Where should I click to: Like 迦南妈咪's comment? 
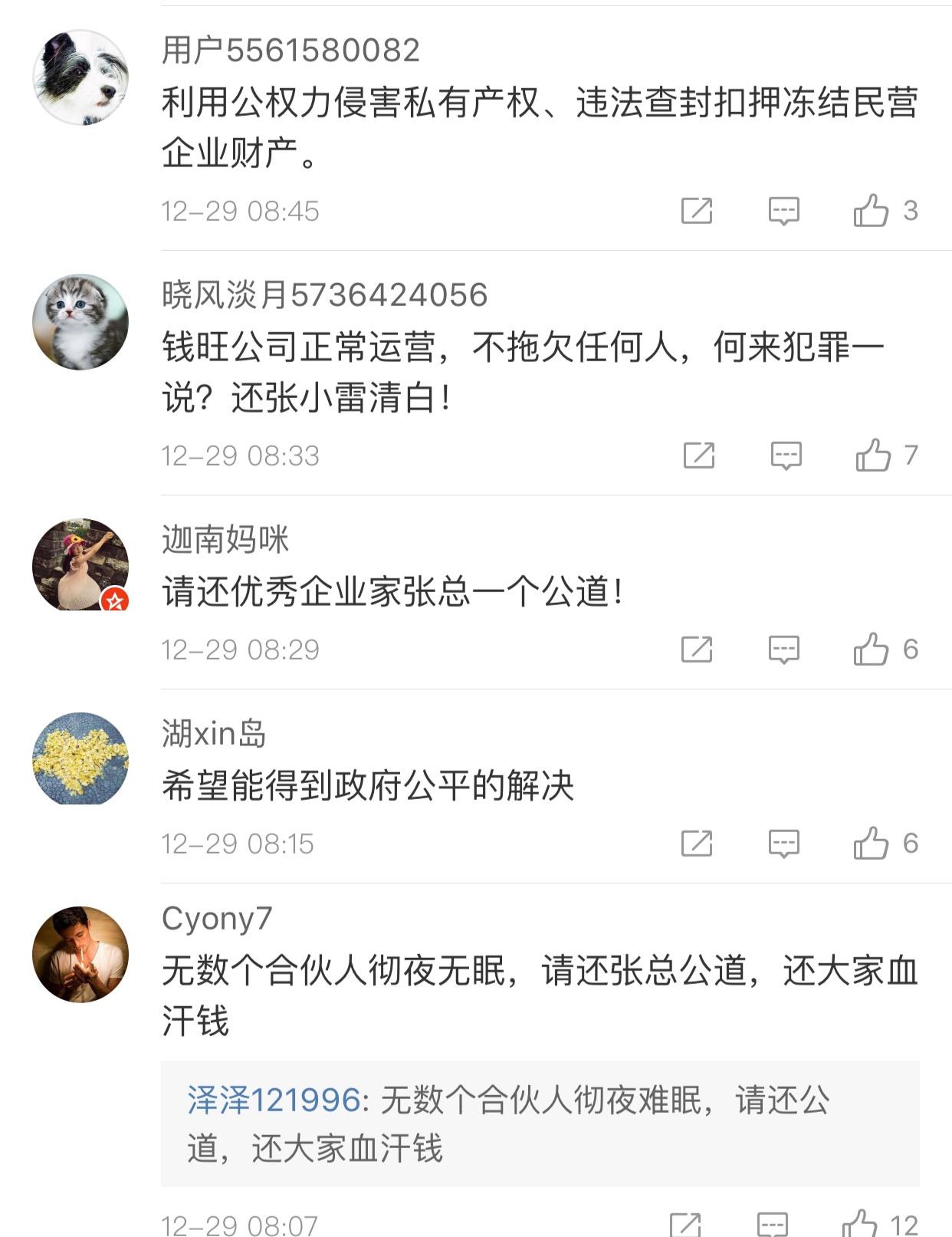(872, 649)
